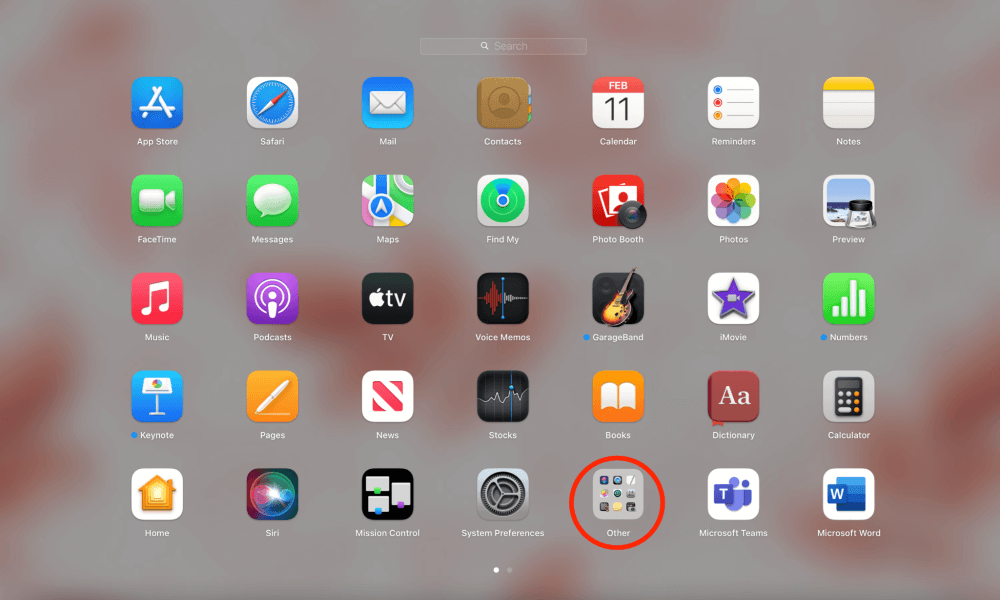Open the Launchpad search field
1000x600 pixels.
503,46
